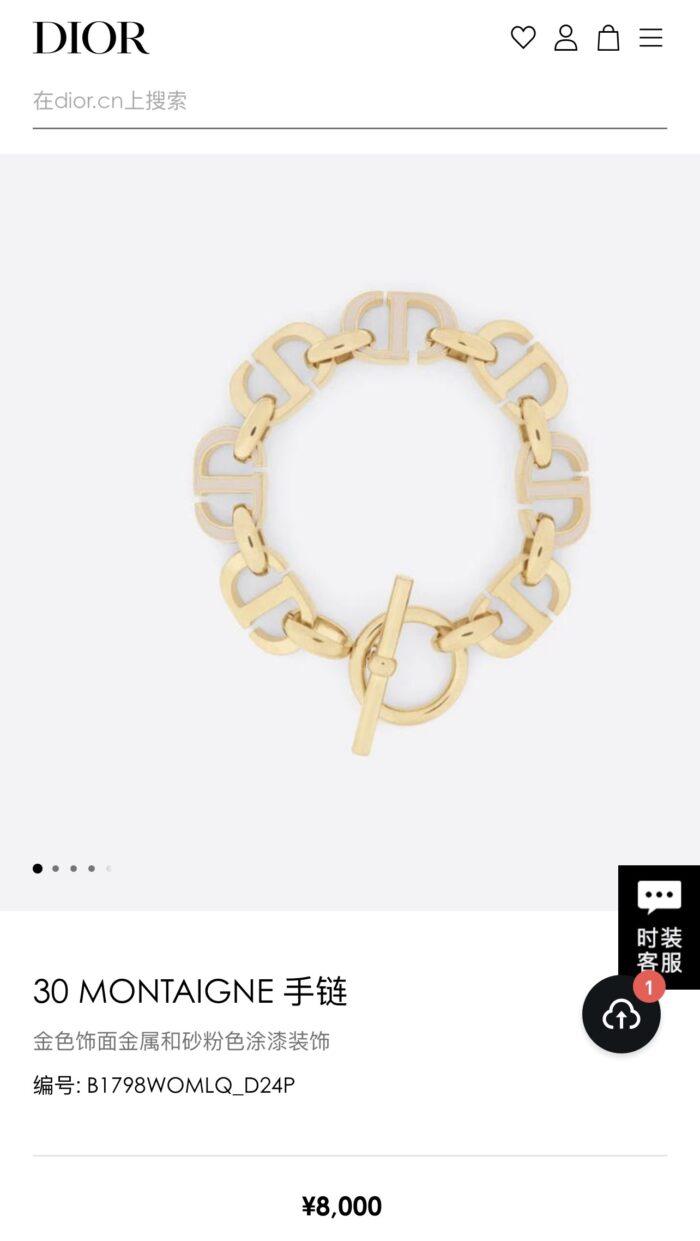Viewport: 700px width, 1241px height.
Task: Jump to the second image dot indicator
Action: (x=56, y=868)
